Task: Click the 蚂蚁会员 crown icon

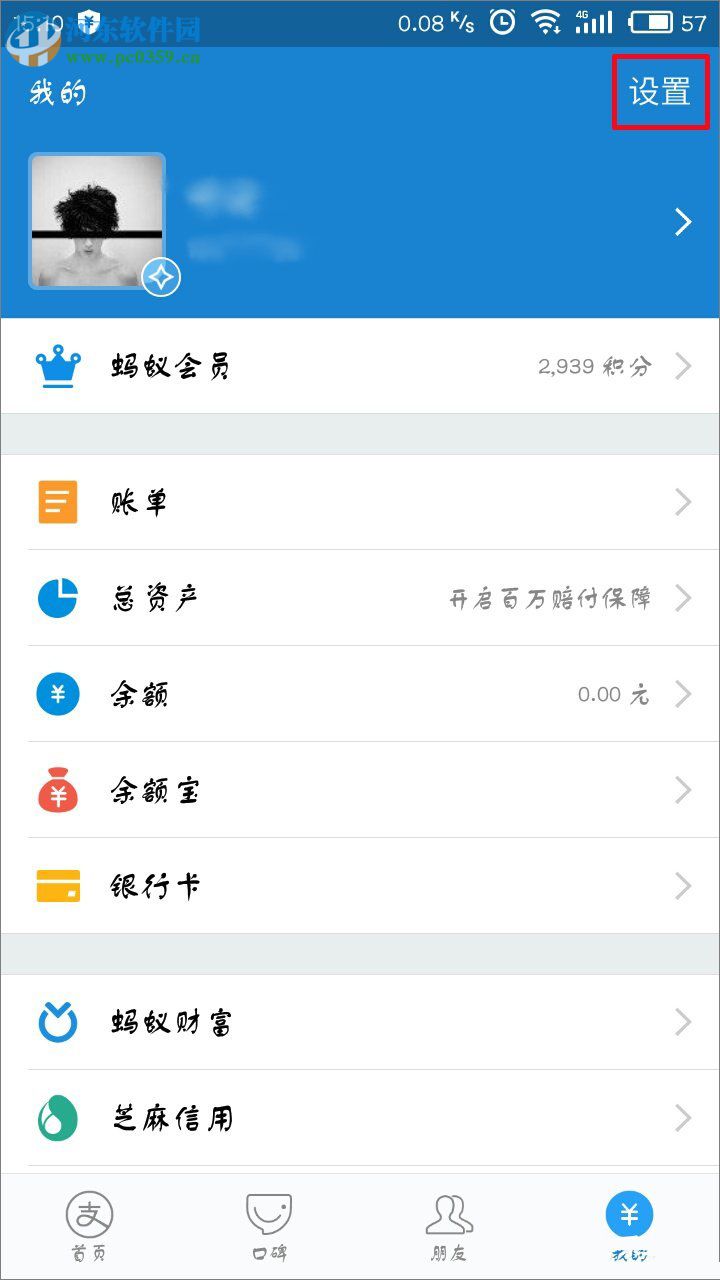Action: 57,366
